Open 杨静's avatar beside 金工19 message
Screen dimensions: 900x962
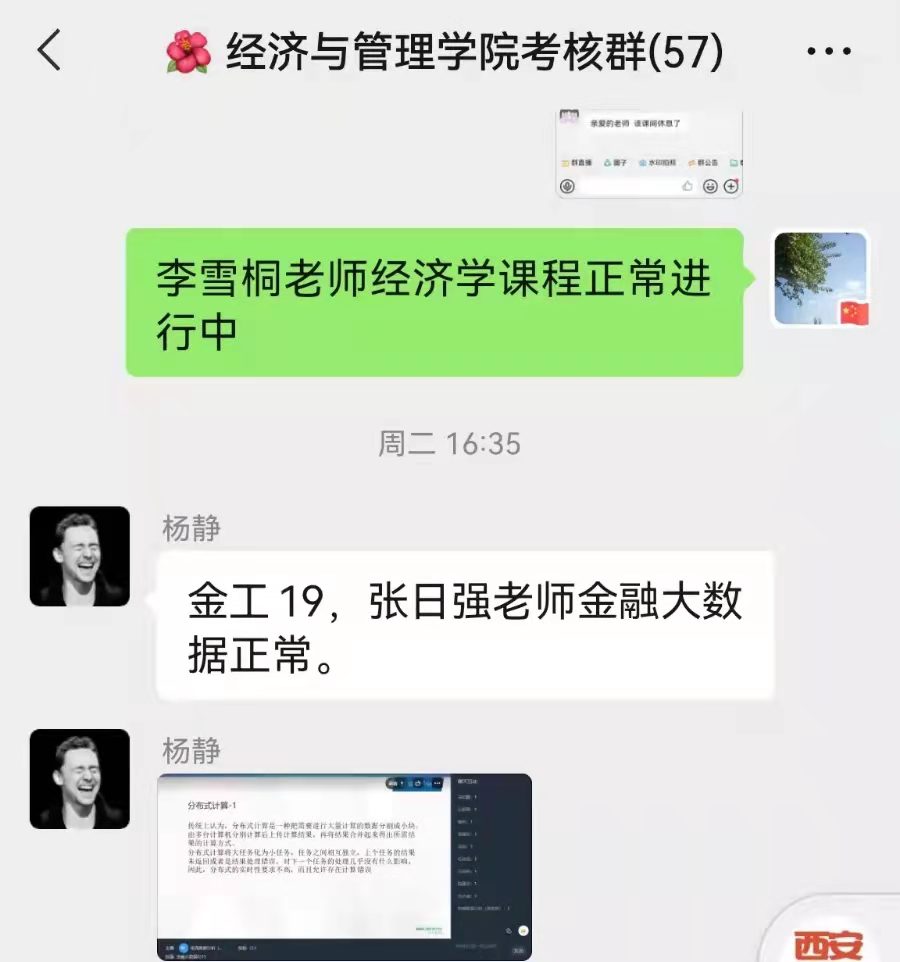click(x=80, y=556)
